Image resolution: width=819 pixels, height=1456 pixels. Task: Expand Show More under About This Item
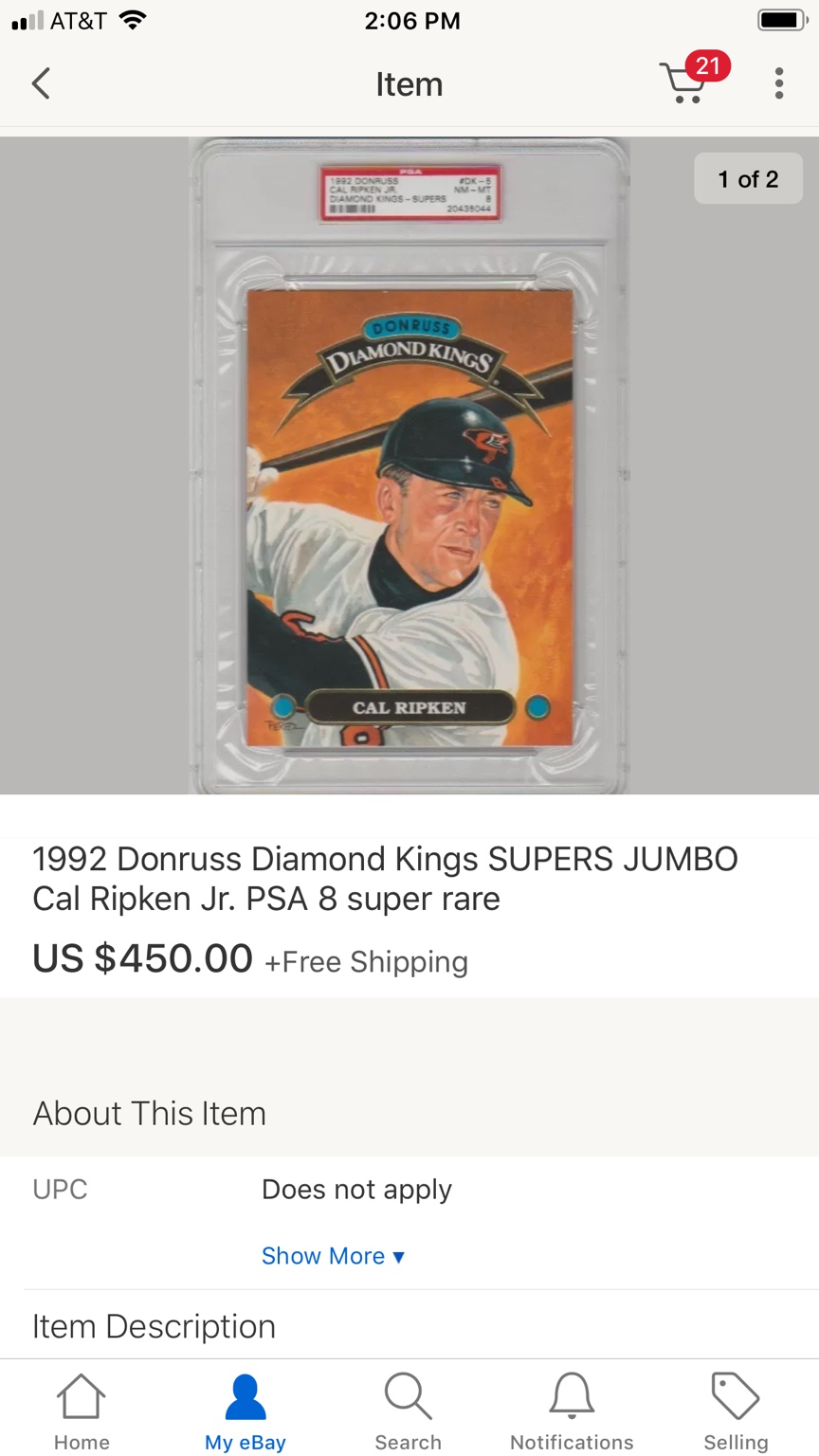[x=333, y=1256]
